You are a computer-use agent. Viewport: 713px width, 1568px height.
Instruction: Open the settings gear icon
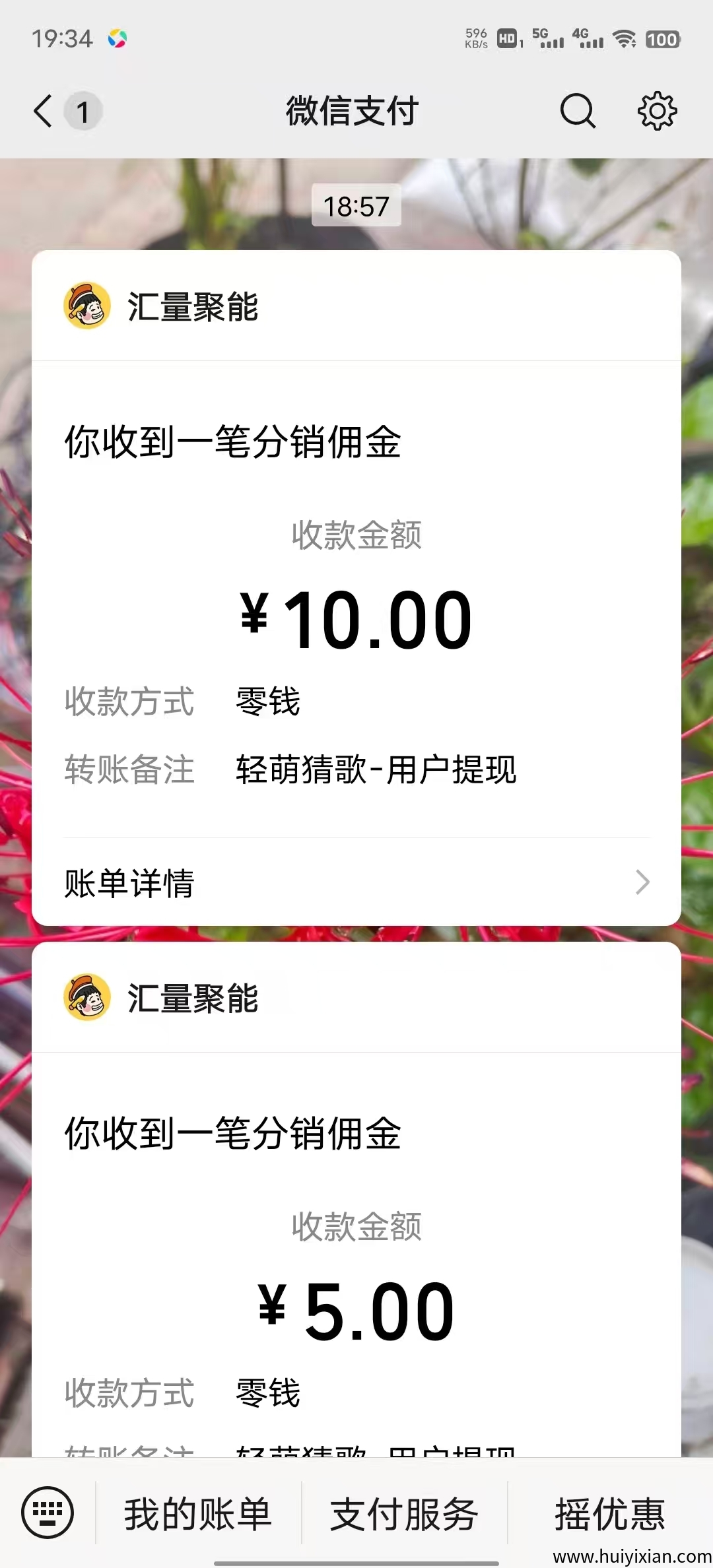[657, 111]
